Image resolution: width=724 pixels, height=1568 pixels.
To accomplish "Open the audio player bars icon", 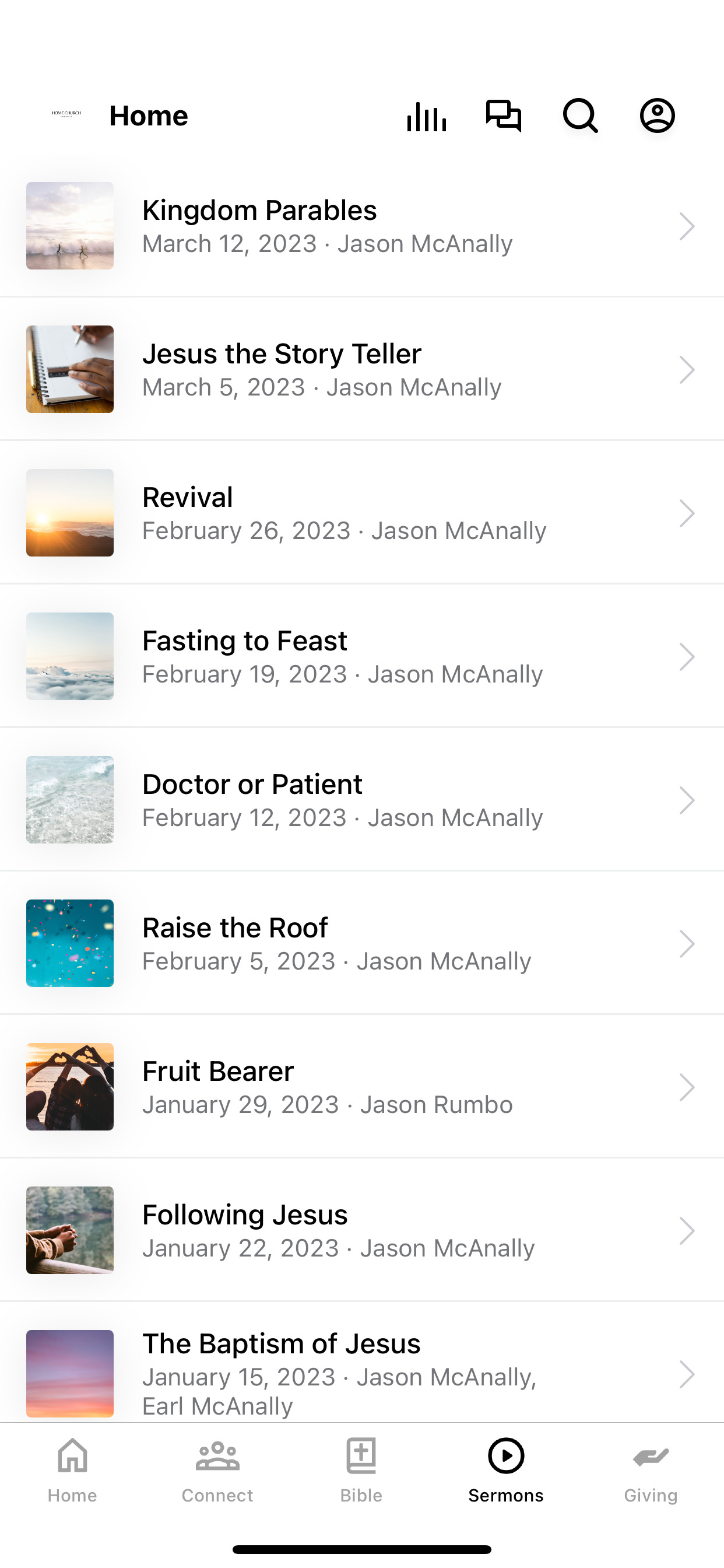I will pyautogui.click(x=427, y=116).
